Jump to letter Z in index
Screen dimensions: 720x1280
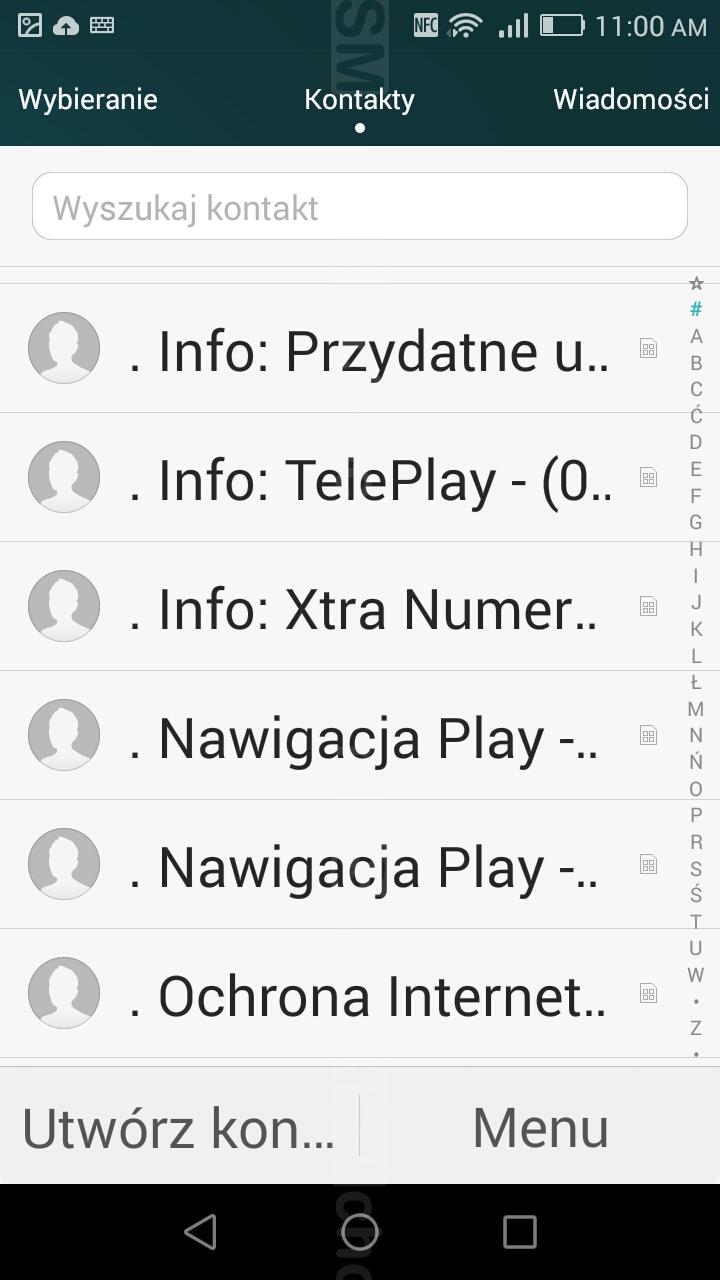point(696,1027)
